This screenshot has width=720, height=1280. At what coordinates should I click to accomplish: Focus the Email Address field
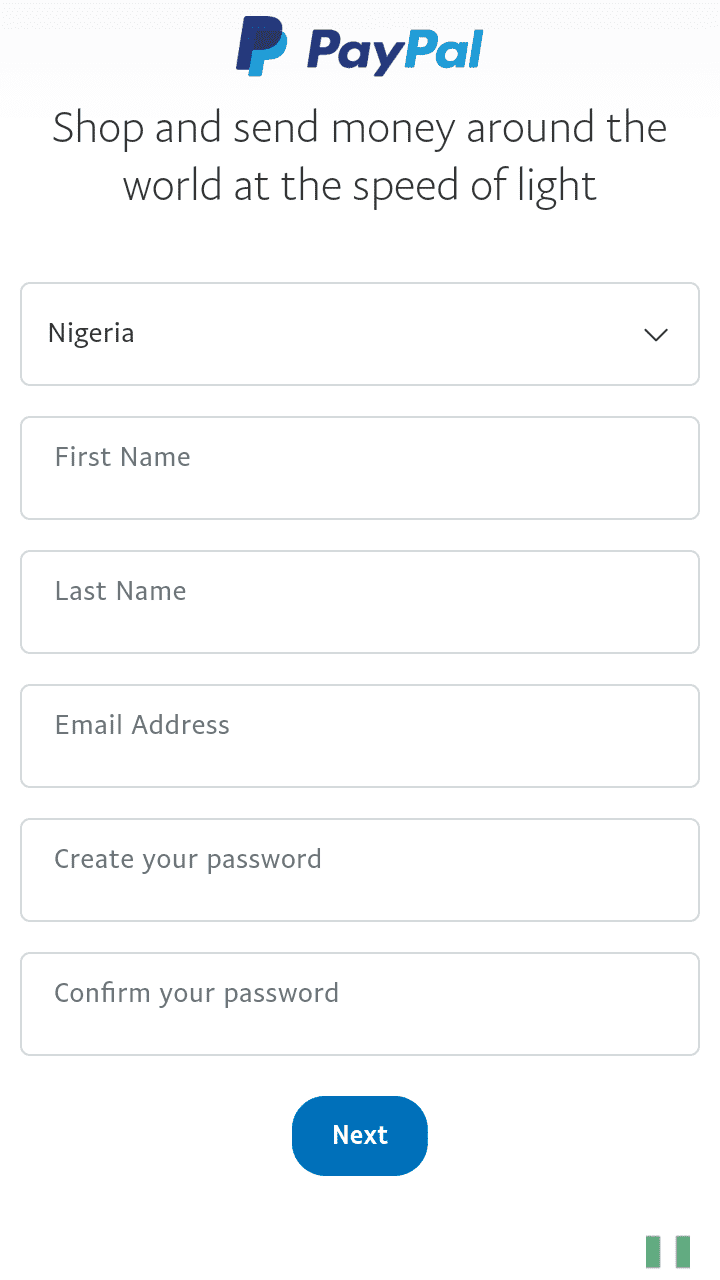360,736
